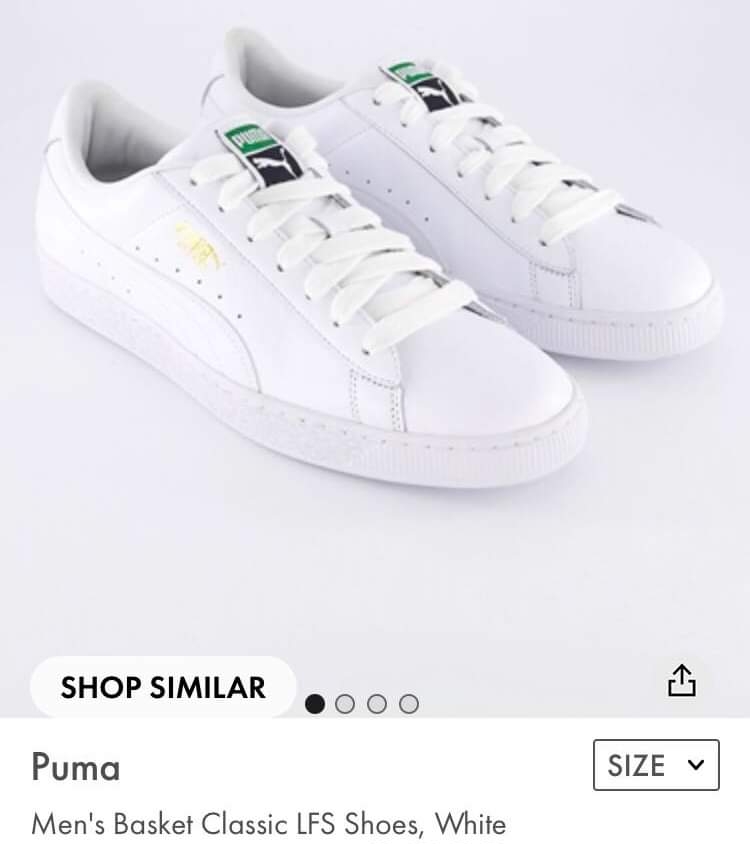
Task: Share this Puma shoe product
Action: (681, 680)
